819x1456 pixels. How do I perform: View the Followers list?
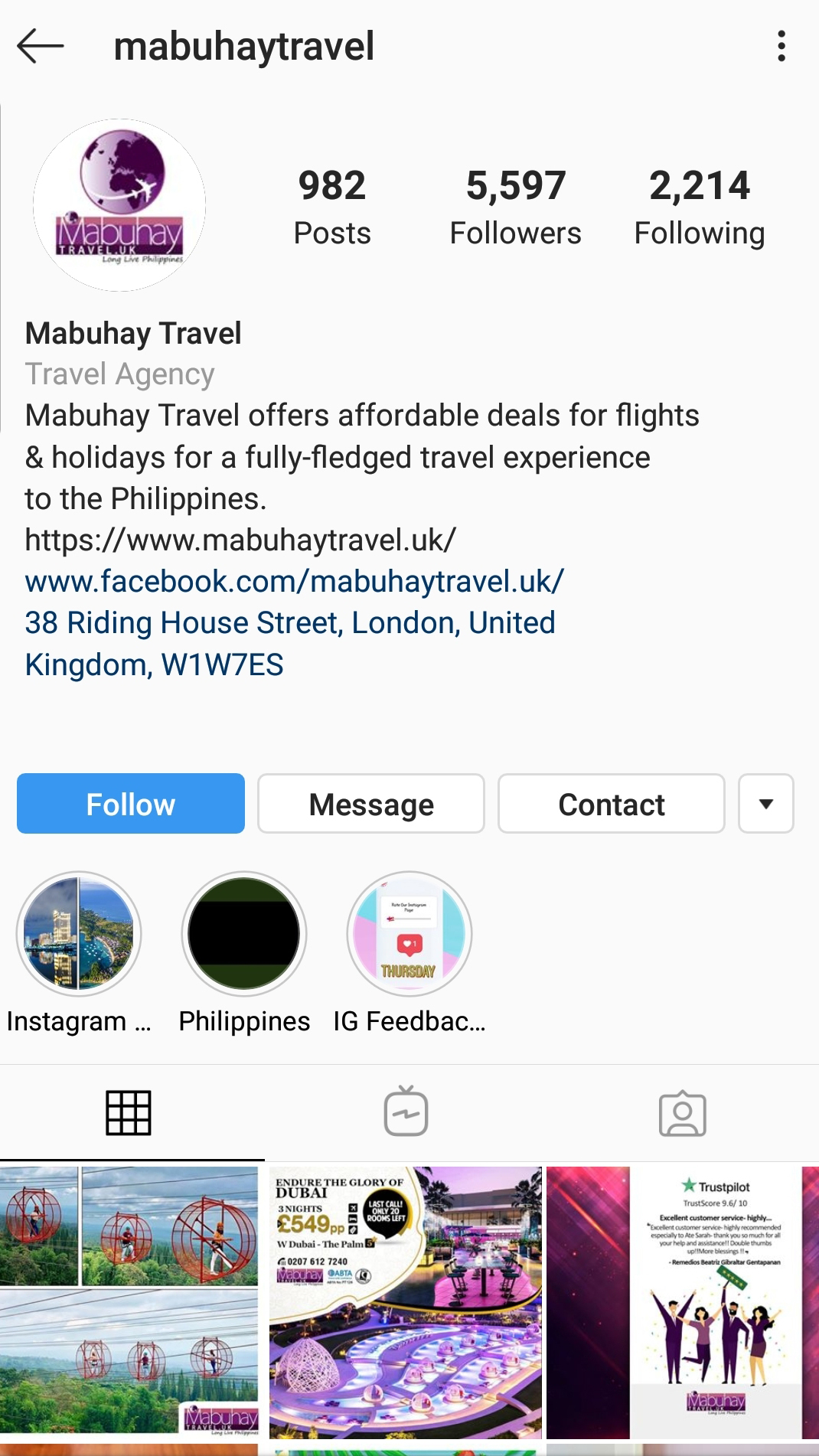515,207
